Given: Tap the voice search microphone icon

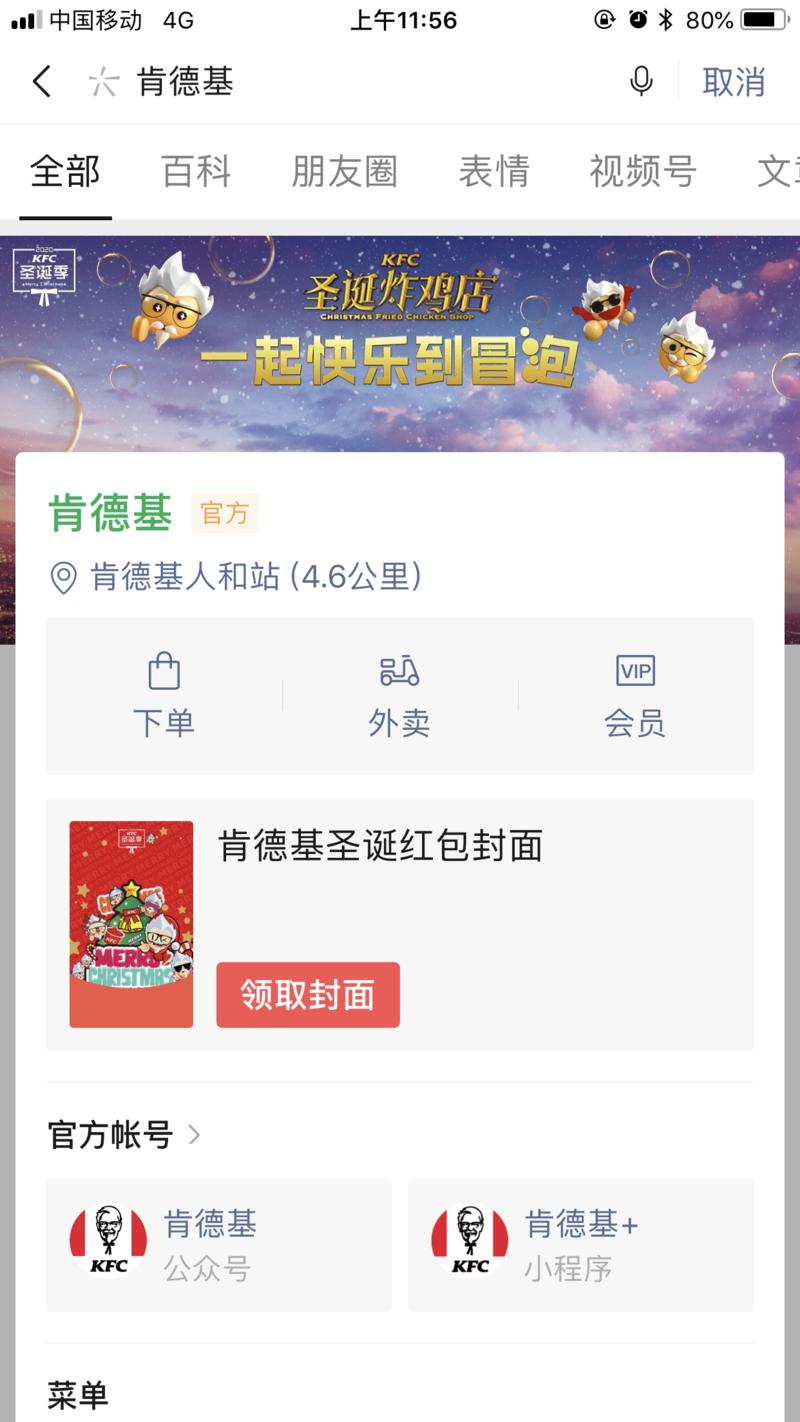Looking at the screenshot, I should coord(640,82).
